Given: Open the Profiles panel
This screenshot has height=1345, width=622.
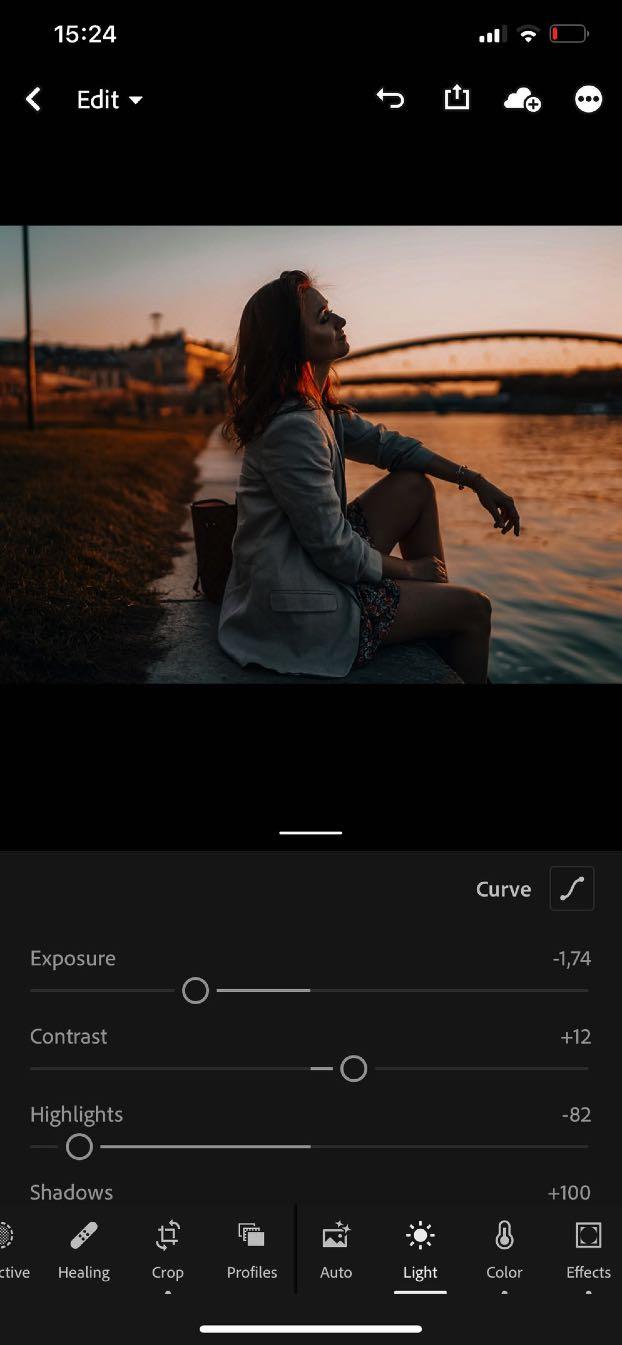Looking at the screenshot, I should (x=251, y=1249).
